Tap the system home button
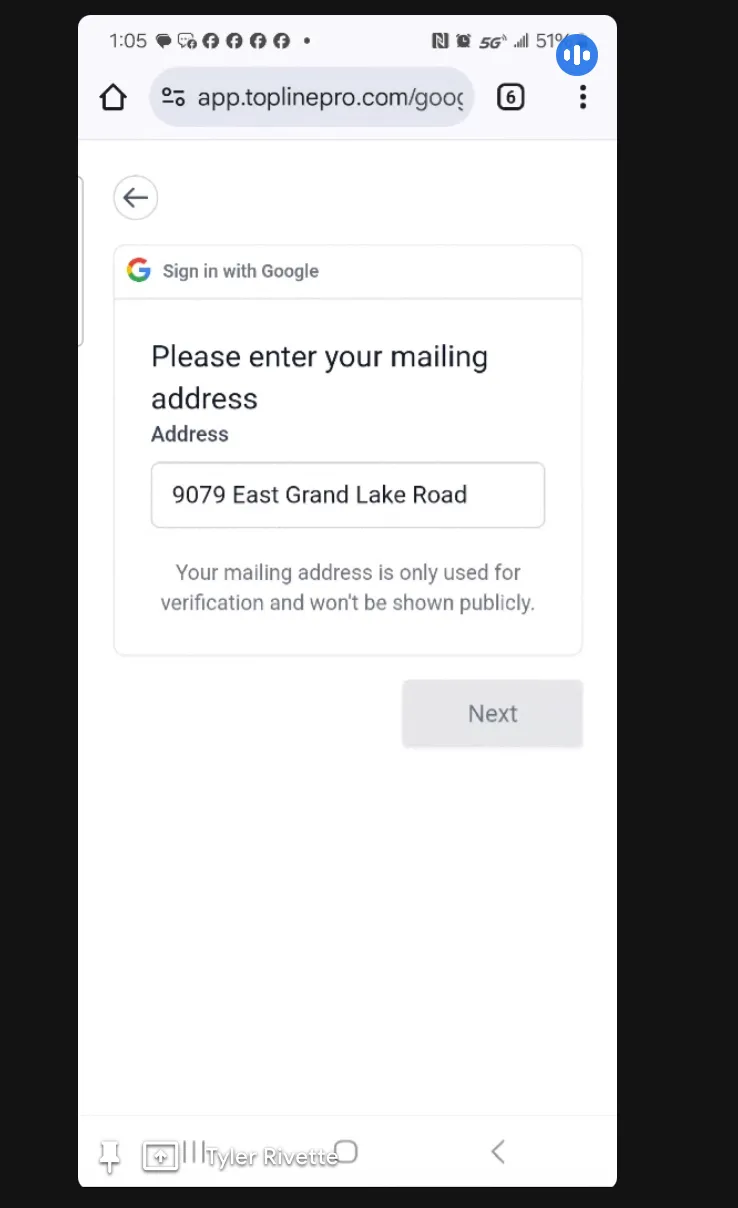Viewport: 738px width, 1208px height. [346, 1151]
